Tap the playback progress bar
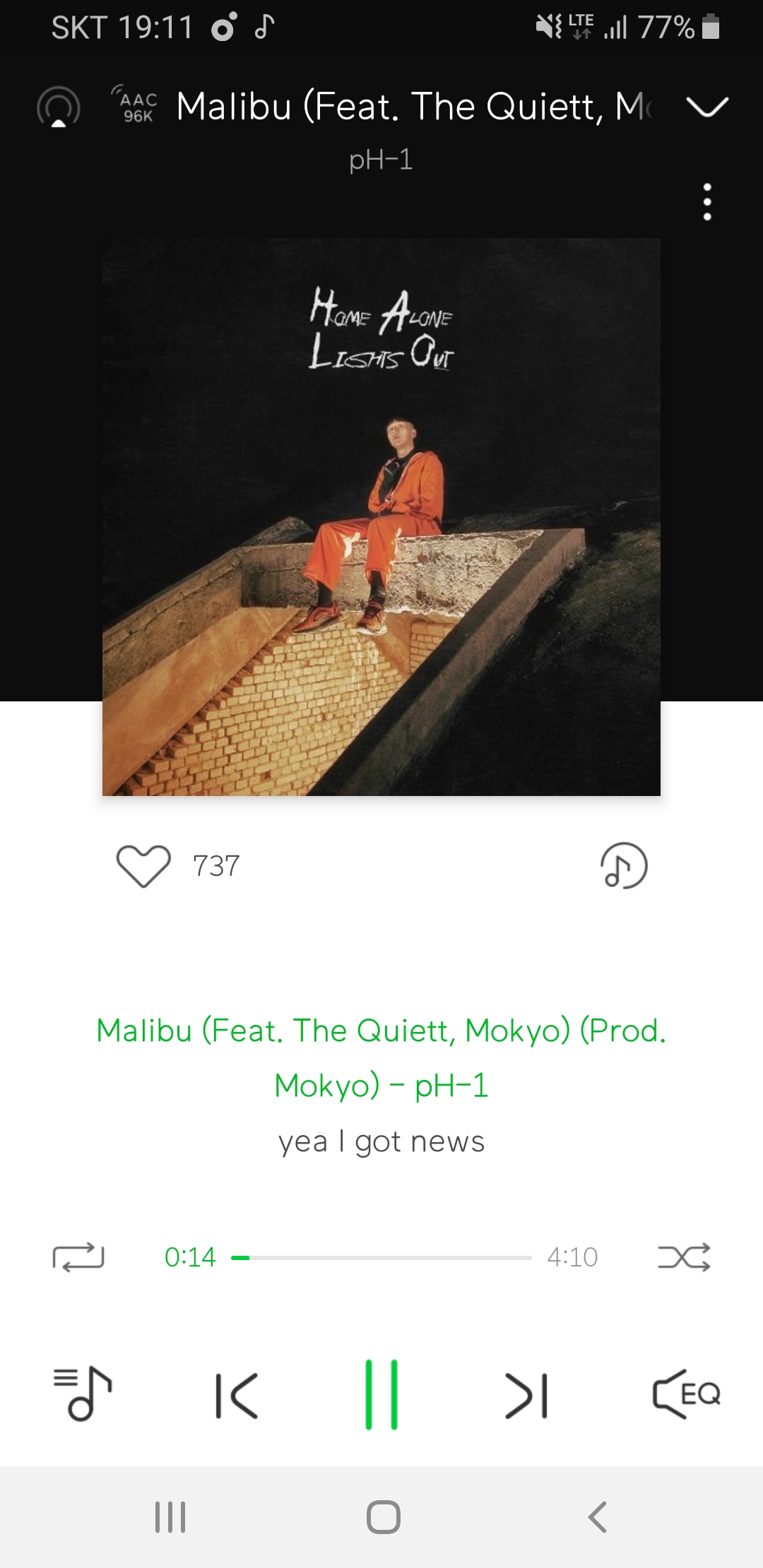763x1568 pixels. (381, 1258)
